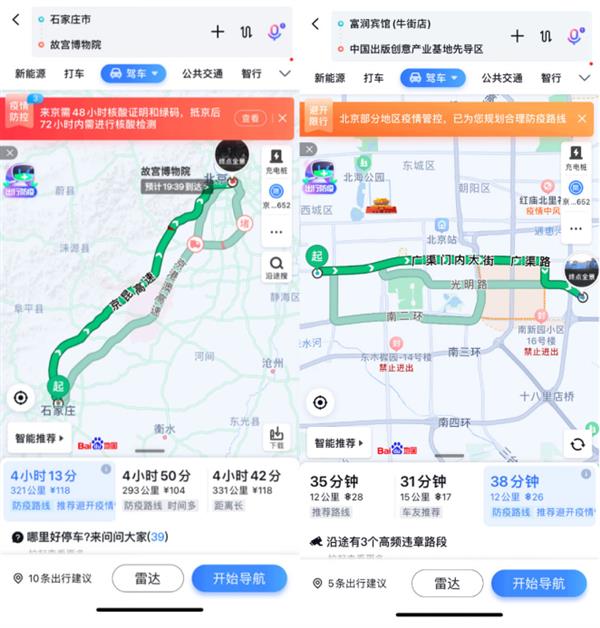This screenshot has width=600, height=628.
Task: Open the 查看 button on the epidemic banner
Action: point(251,118)
